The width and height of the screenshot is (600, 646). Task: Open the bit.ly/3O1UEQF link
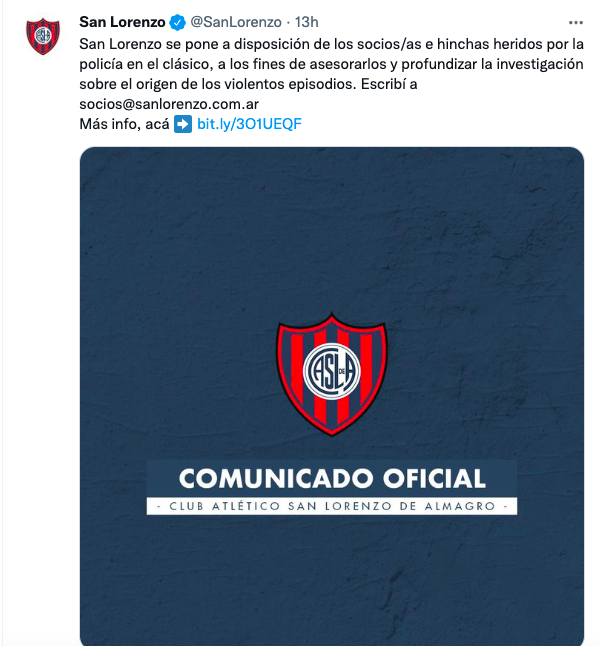pyautogui.click(x=249, y=124)
